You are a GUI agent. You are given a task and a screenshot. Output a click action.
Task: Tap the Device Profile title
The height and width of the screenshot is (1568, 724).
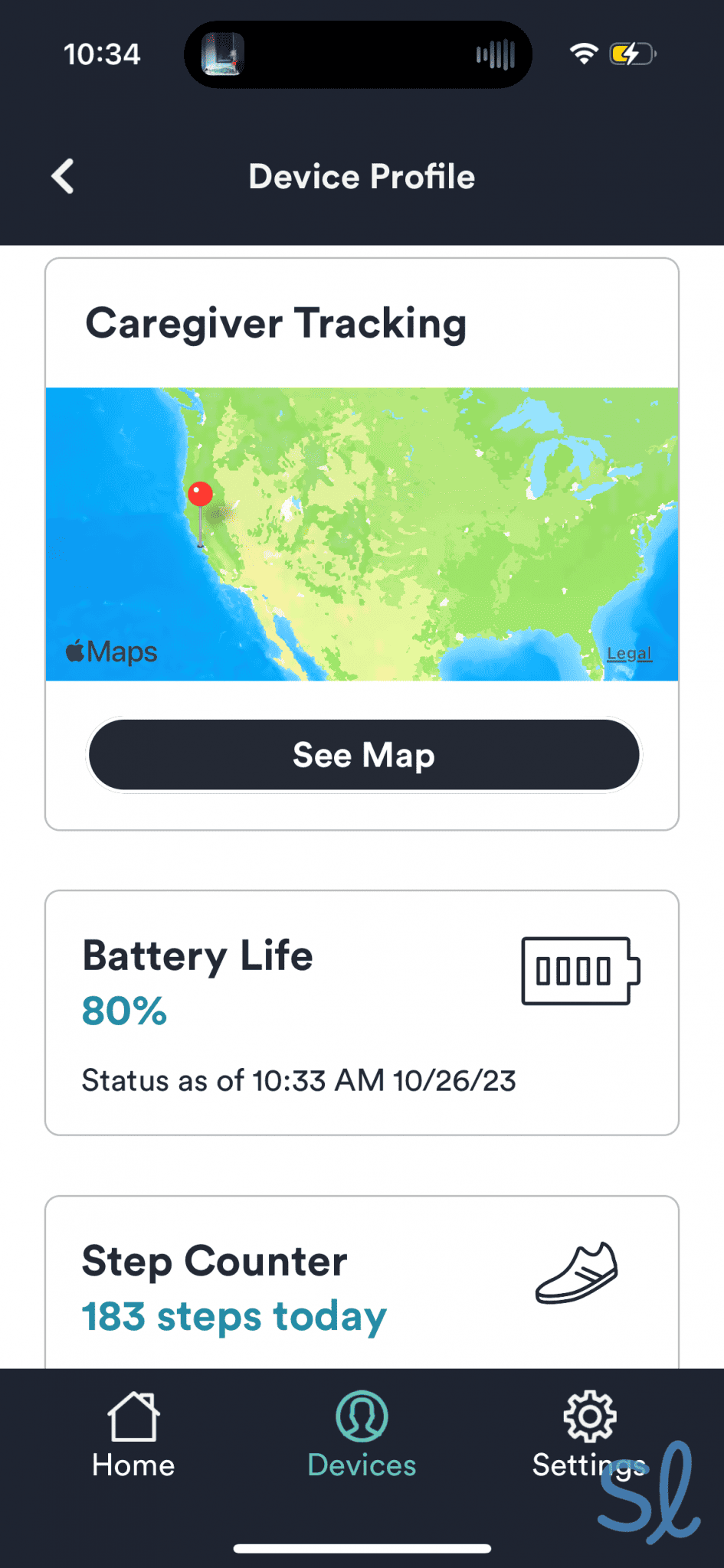point(362,176)
